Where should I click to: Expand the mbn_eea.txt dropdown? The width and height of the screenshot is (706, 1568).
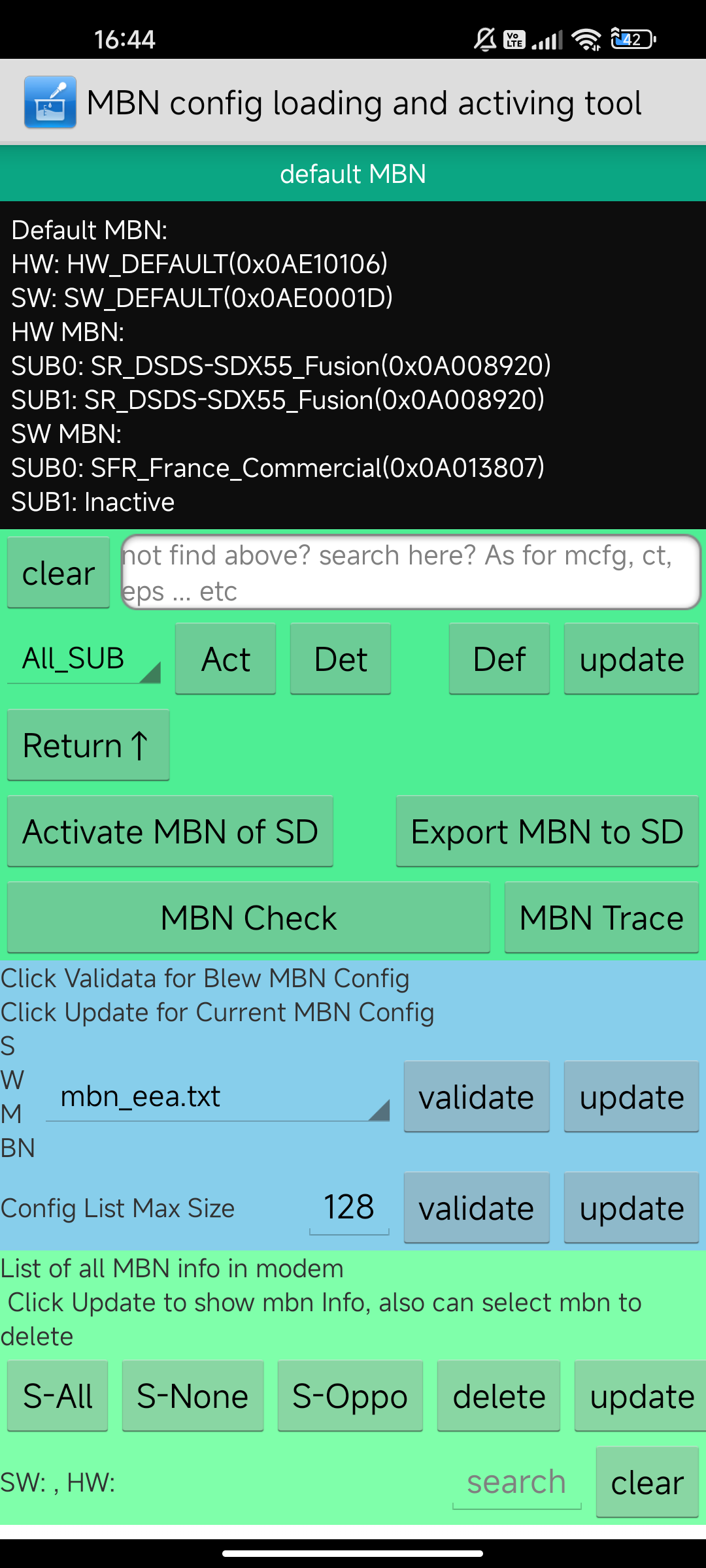[218, 1096]
